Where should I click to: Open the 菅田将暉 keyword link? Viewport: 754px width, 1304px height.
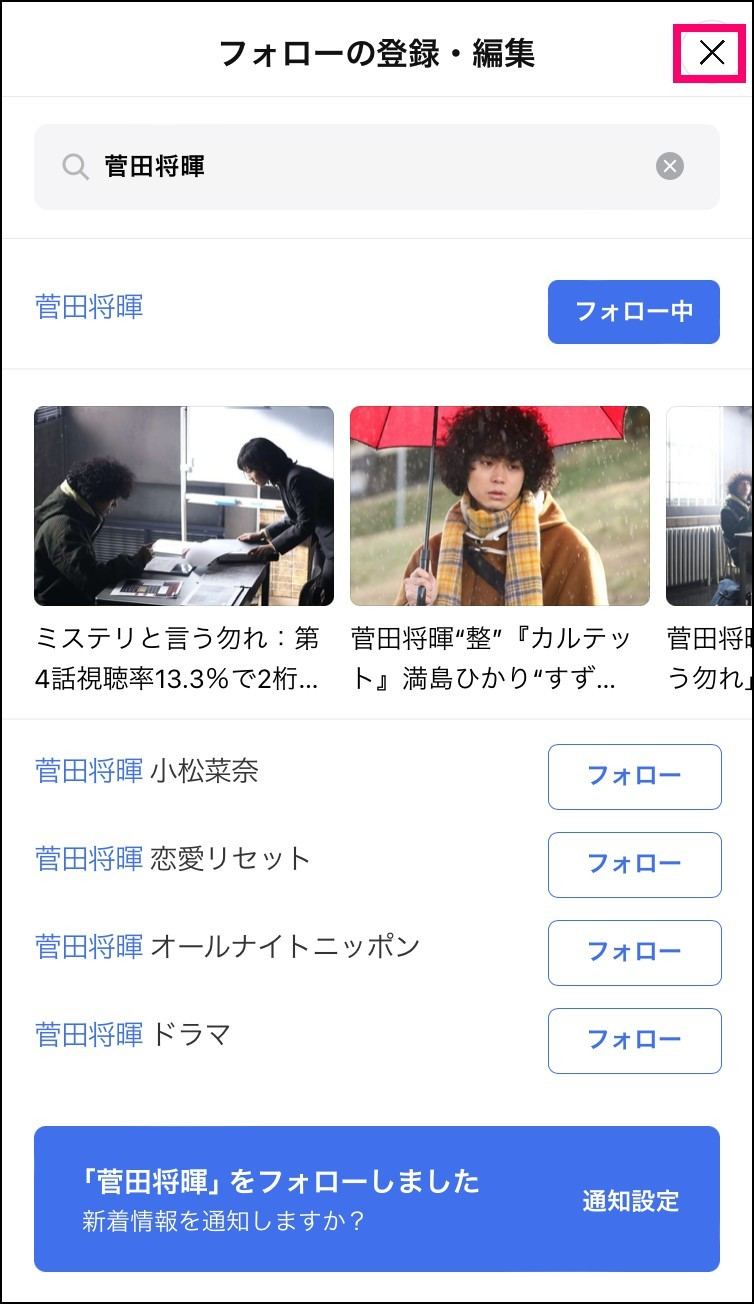coord(89,306)
